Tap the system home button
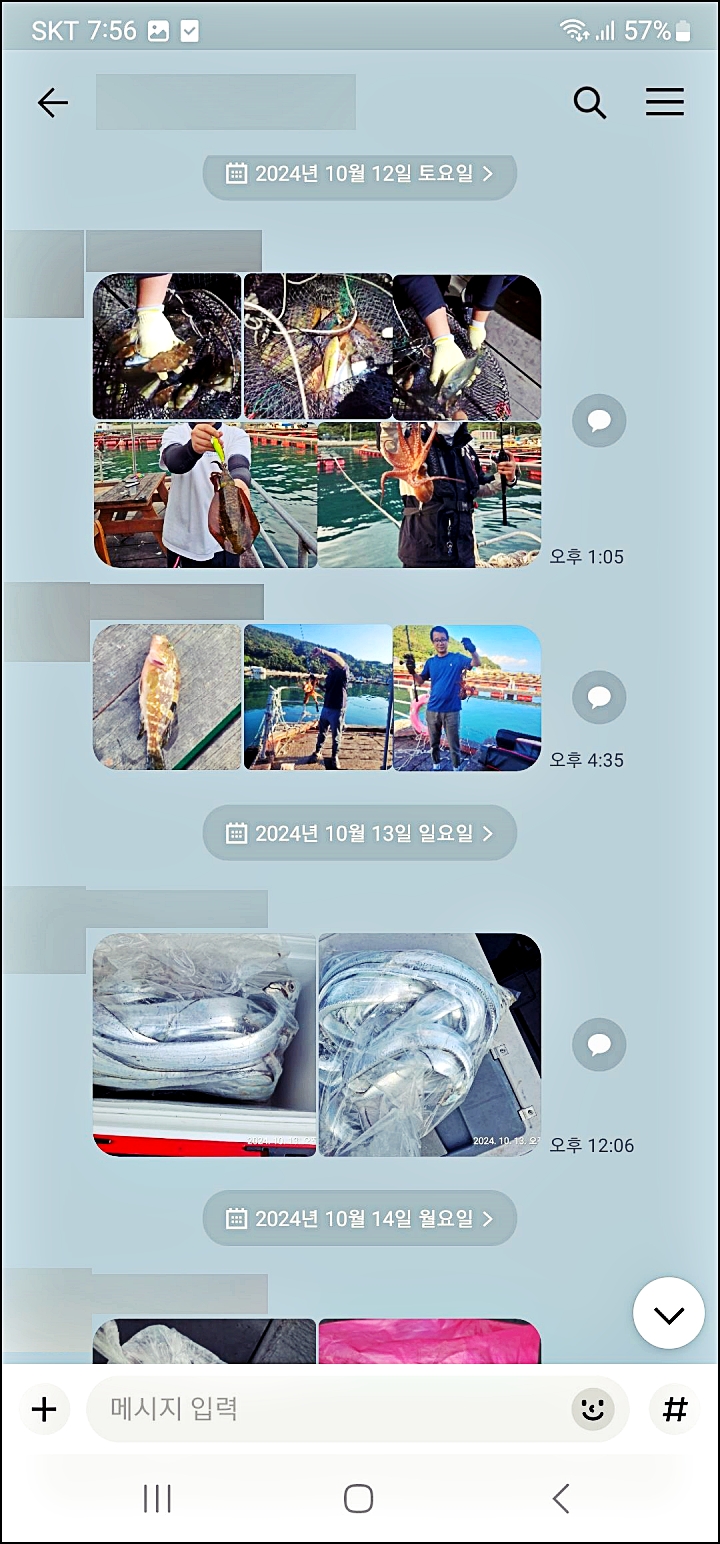This screenshot has height=1544, width=720. coord(358,1498)
